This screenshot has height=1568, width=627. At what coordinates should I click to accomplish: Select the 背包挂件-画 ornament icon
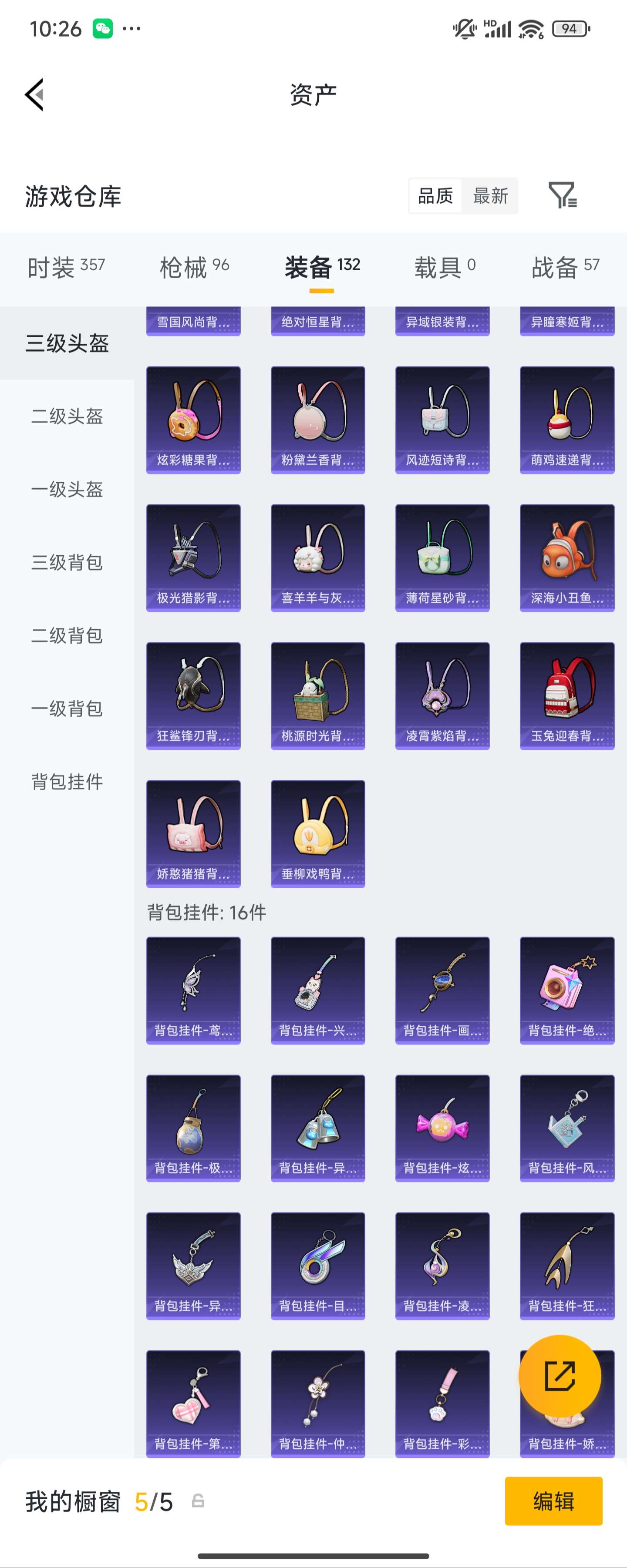[x=442, y=987]
